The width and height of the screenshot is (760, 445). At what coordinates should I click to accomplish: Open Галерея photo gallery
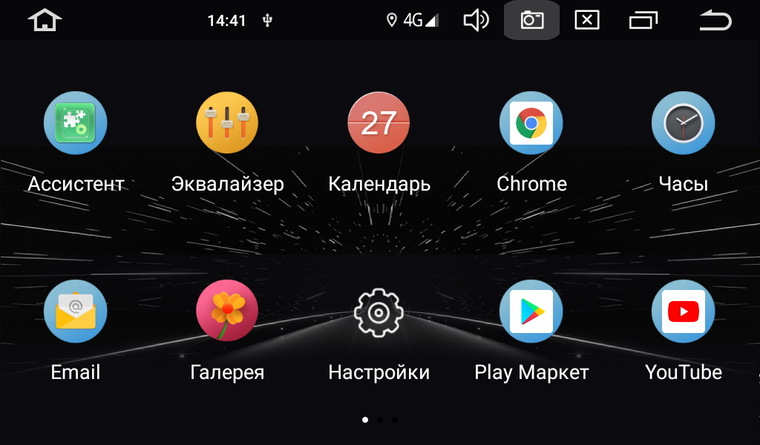(227, 311)
